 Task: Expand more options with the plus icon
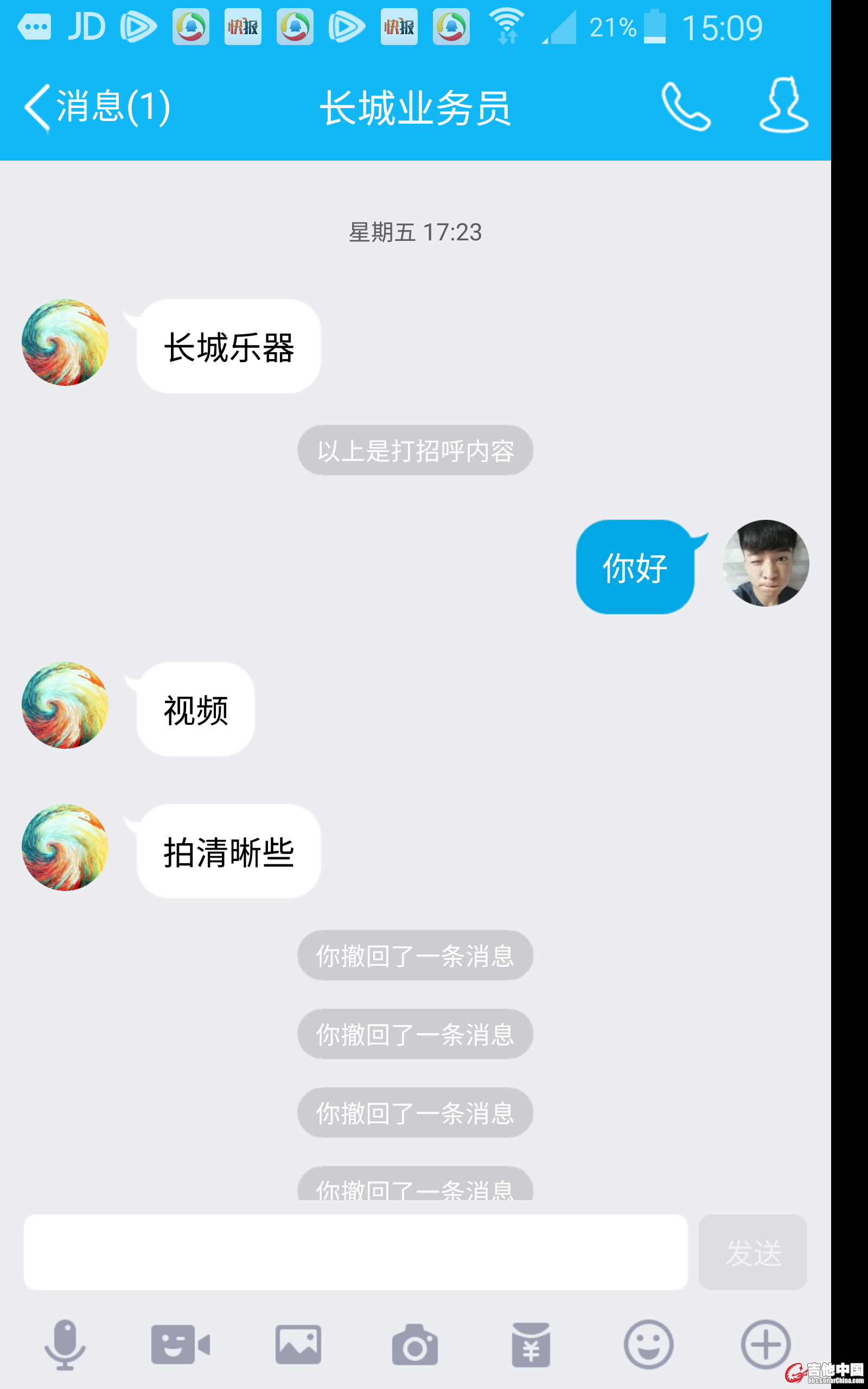coord(765,1344)
